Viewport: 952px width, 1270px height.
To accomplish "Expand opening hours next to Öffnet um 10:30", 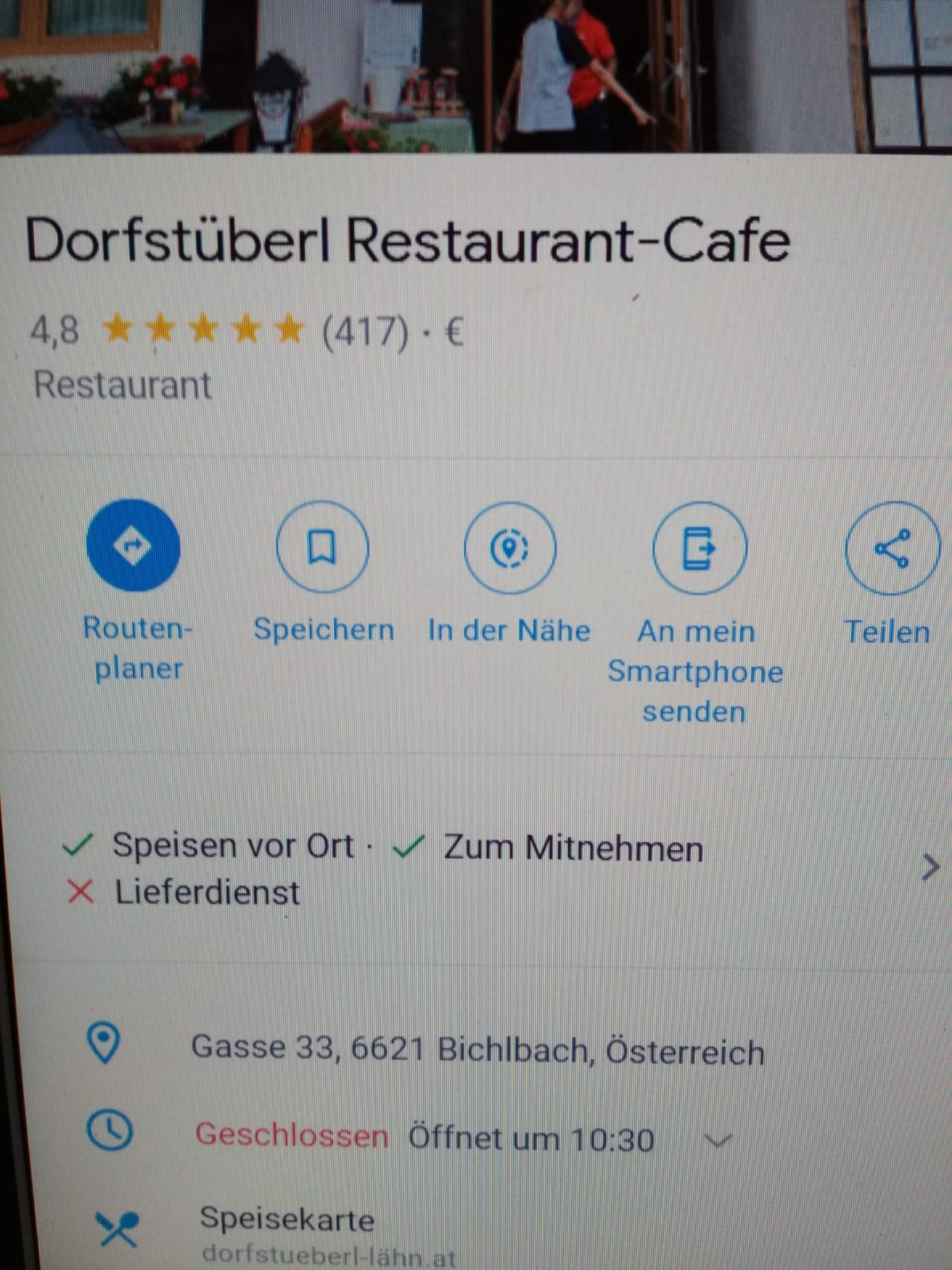I will click(x=718, y=1141).
